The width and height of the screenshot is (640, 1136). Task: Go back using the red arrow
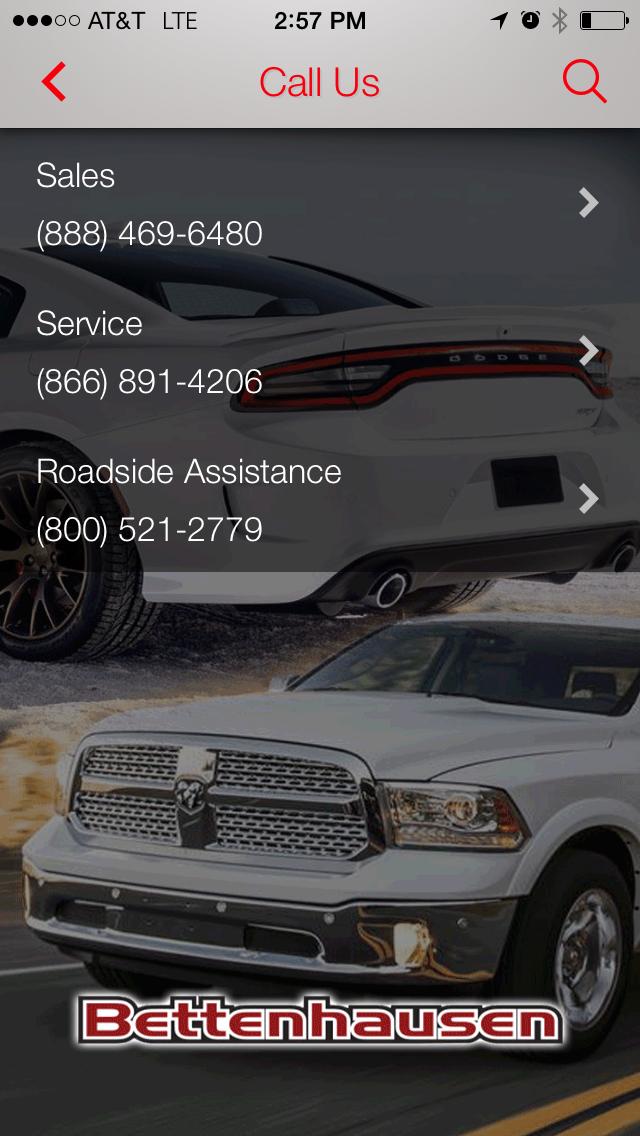pyautogui.click(x=54, y=82)
